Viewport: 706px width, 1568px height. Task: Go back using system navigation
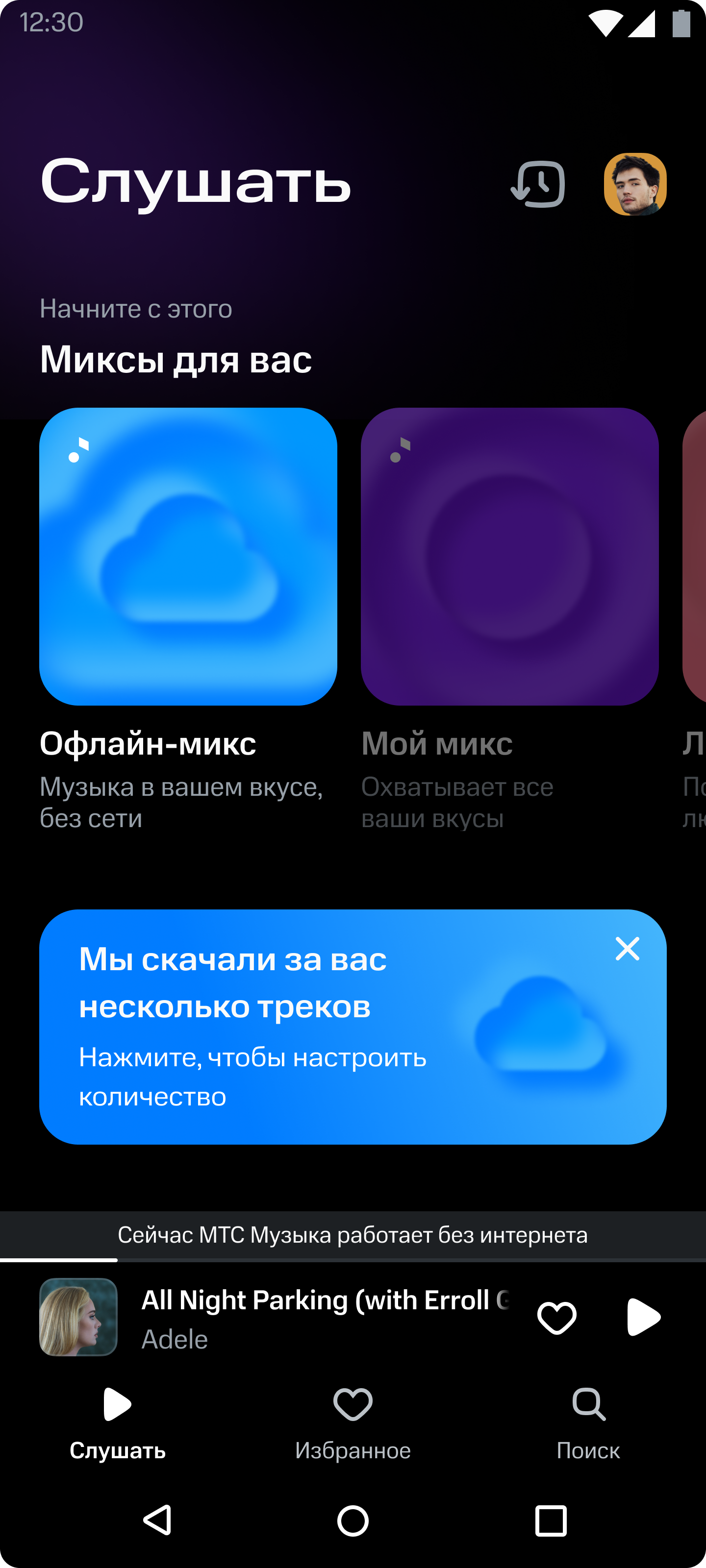[157, 1521]
